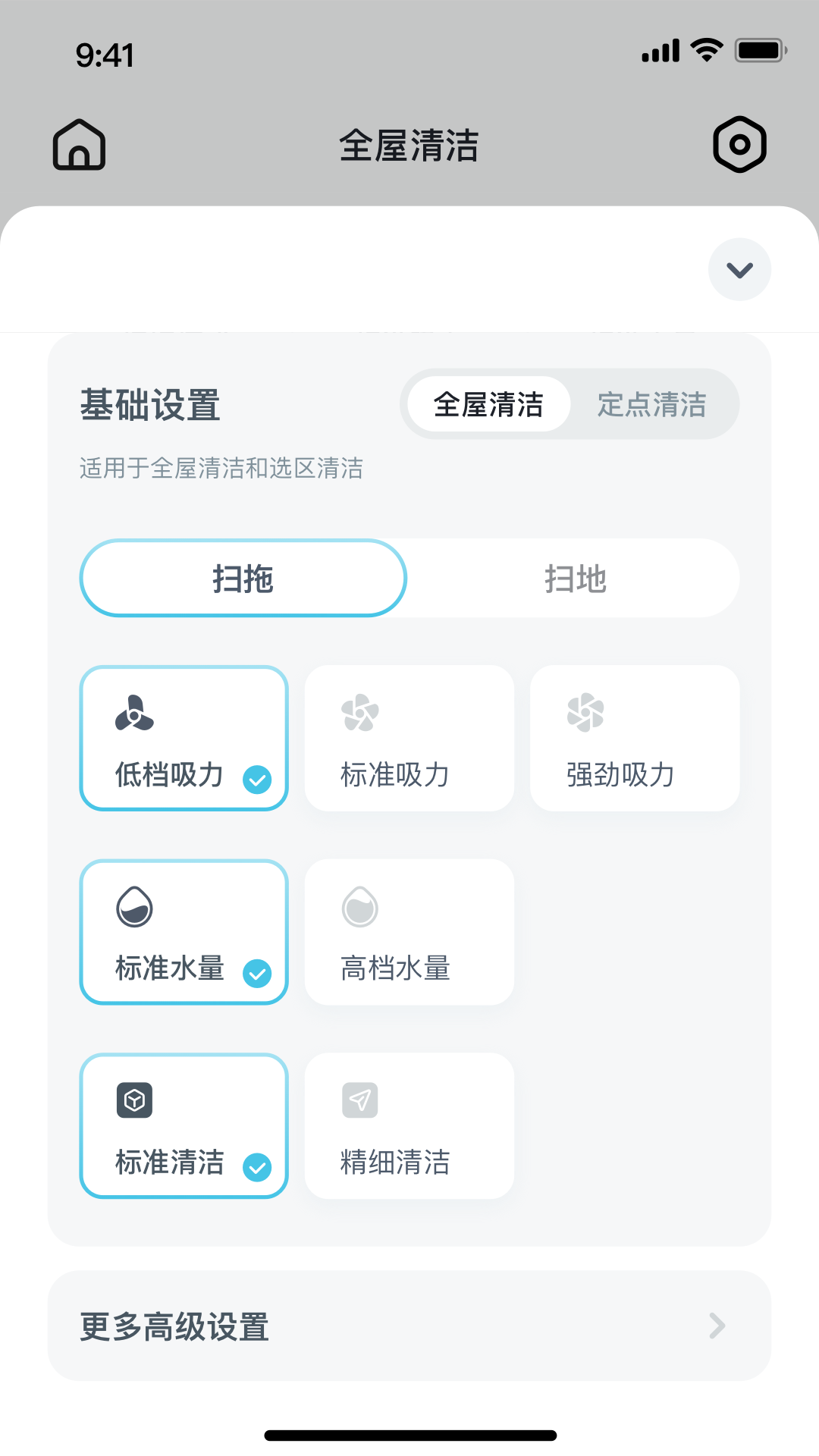Select the 高档水量 water drop icon

[359, 907]
